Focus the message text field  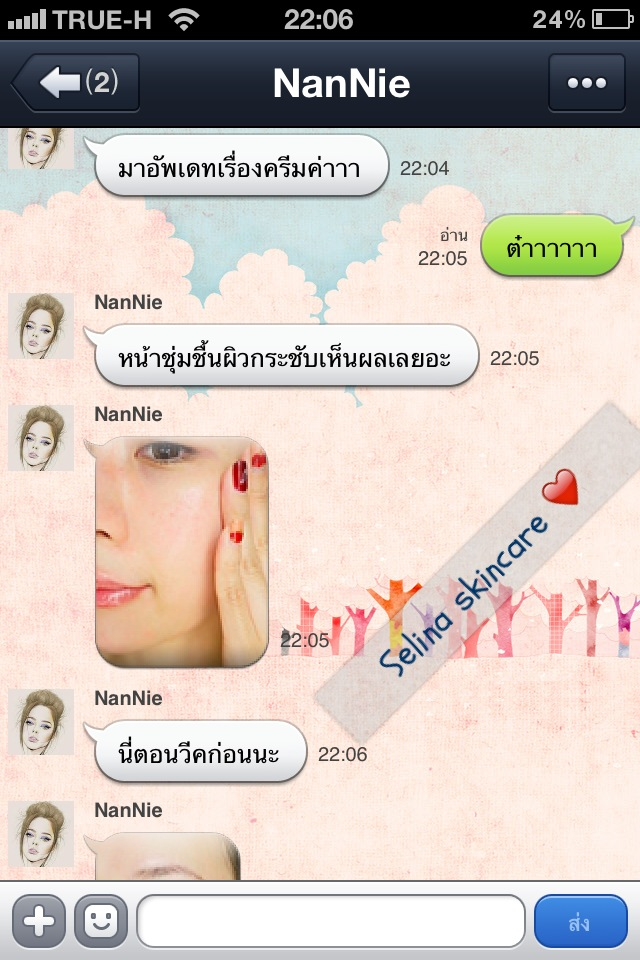(x=330, y=920)
